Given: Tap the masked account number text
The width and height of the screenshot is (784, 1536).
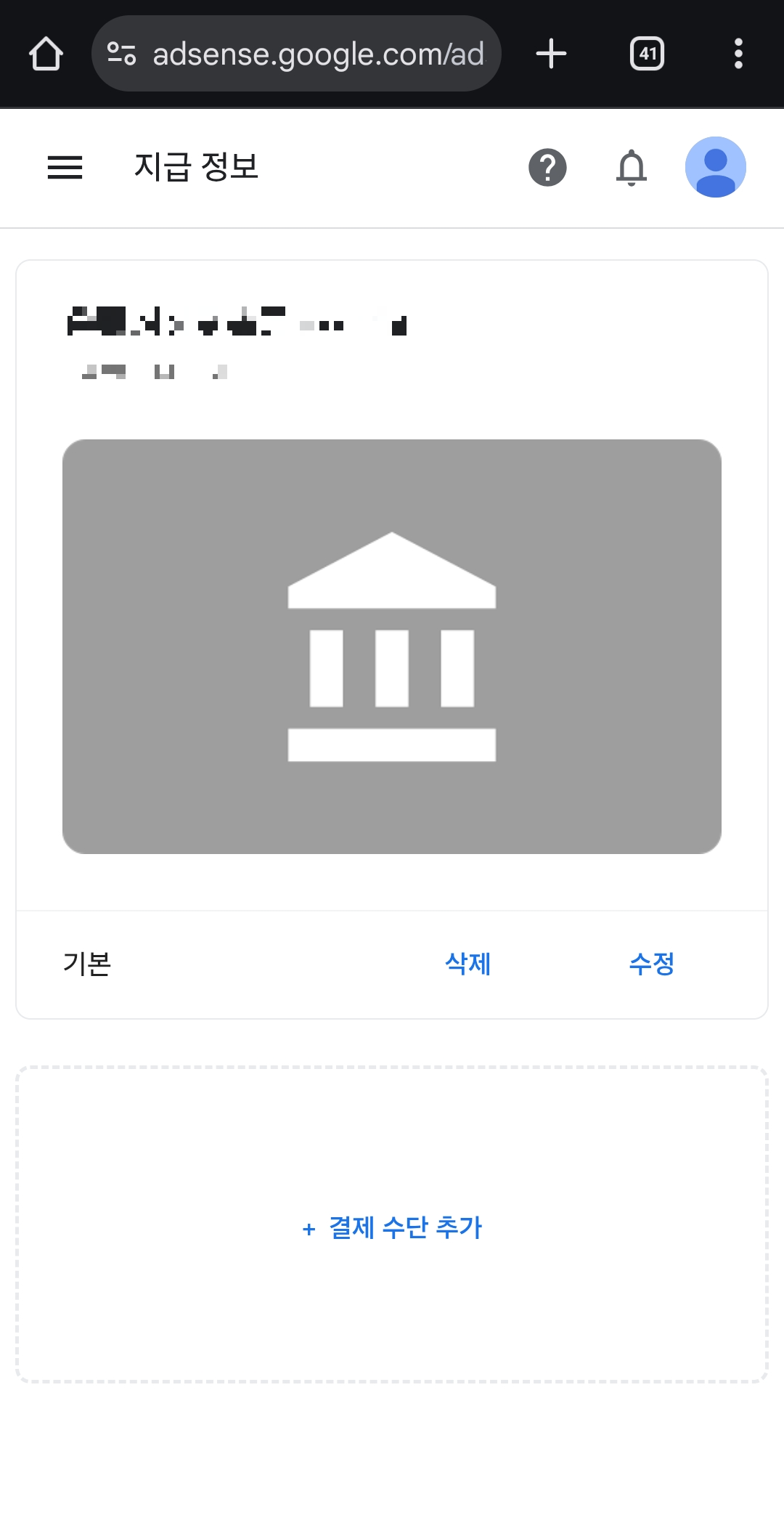Looking at the screenshot, I should click(156, 372).
